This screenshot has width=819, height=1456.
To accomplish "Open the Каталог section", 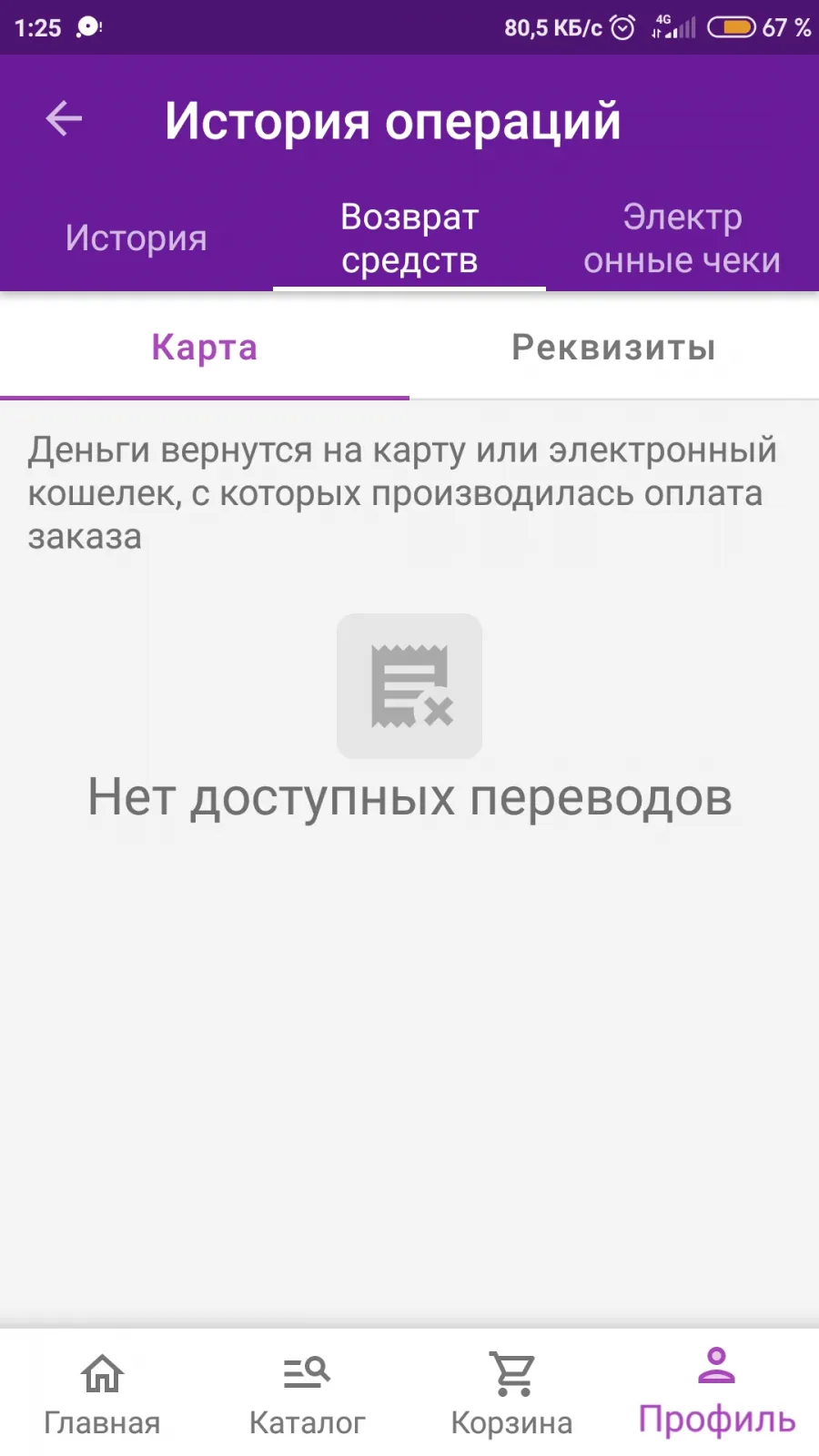I will (307, 1393).
